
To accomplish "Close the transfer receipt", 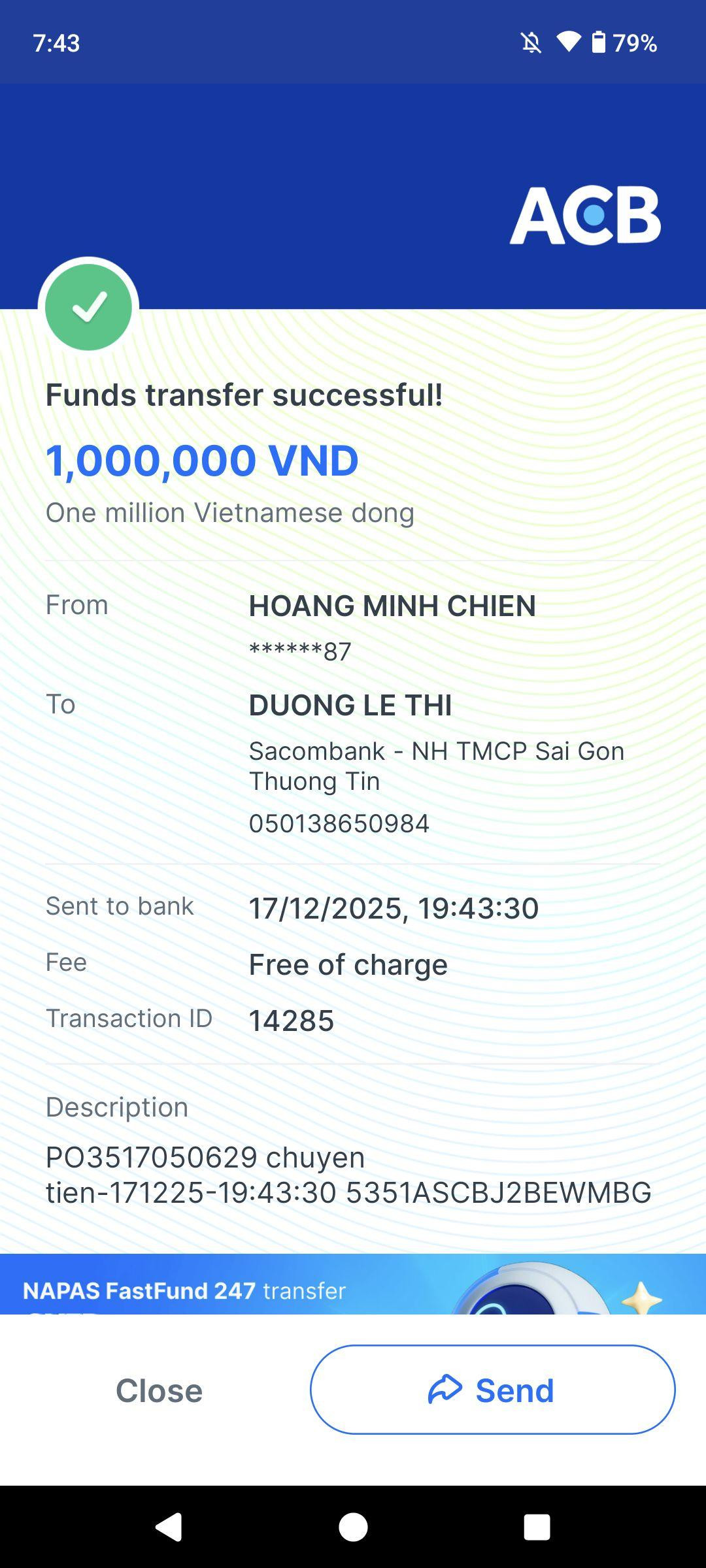I will (159, 1390).
